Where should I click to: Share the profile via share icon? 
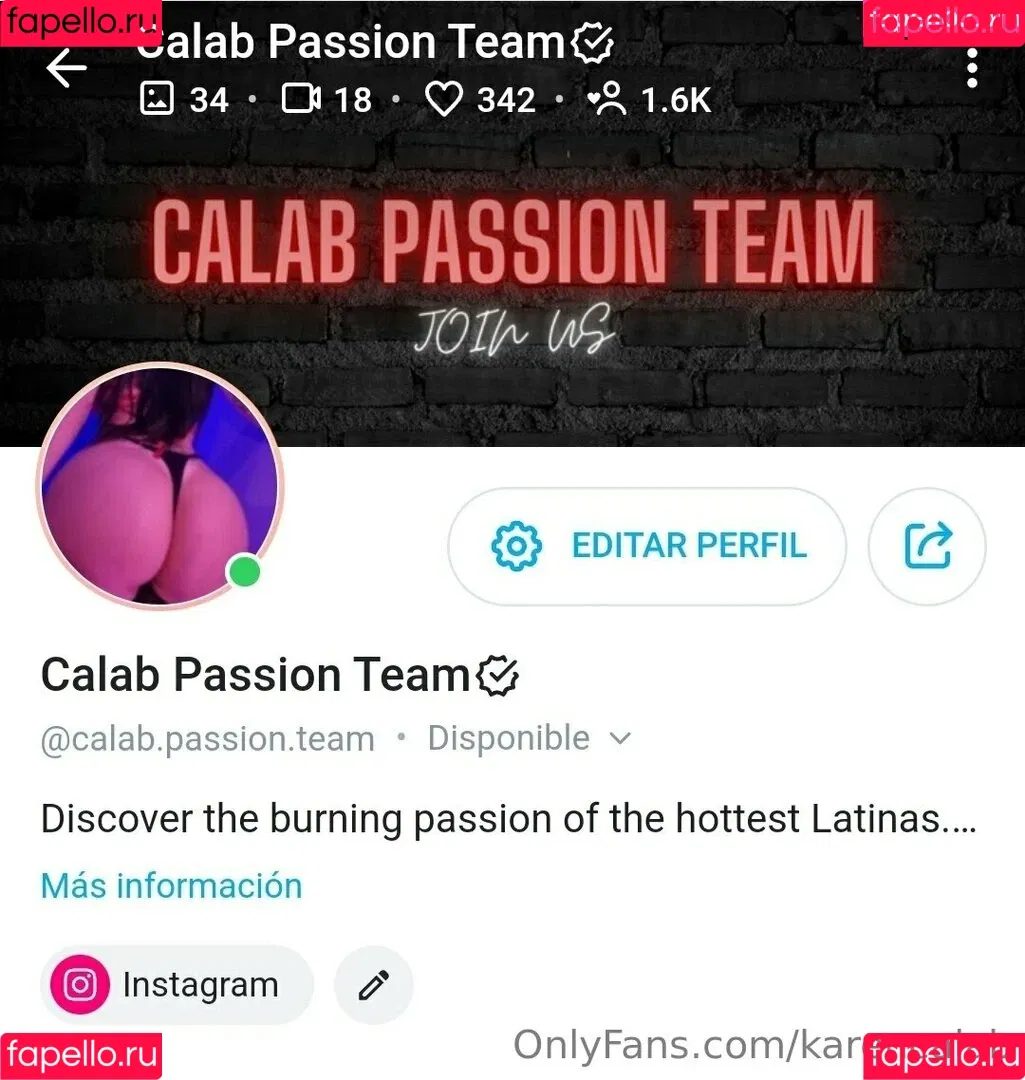click(x=927, y=546)
